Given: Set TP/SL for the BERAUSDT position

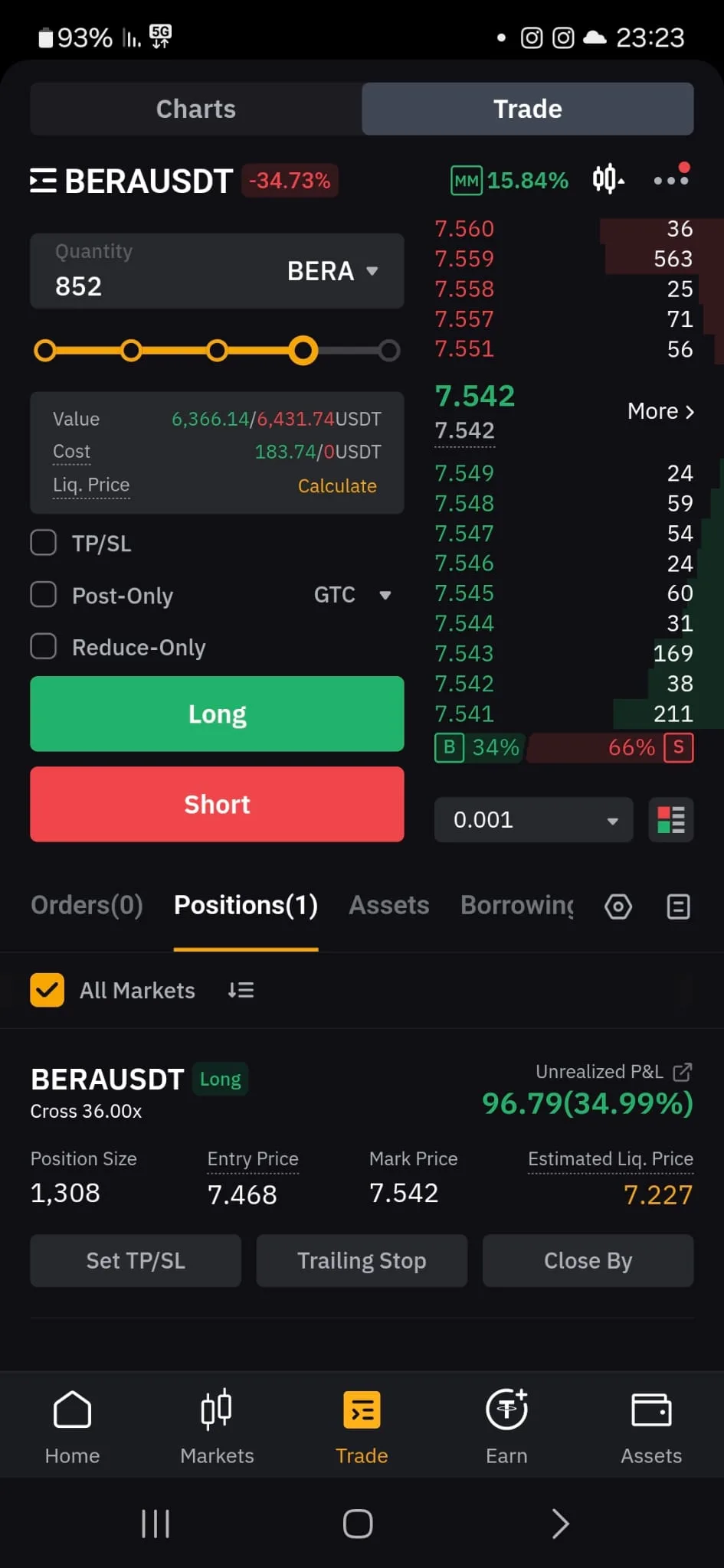Looking at the screenshot, I should [136, 1261].
